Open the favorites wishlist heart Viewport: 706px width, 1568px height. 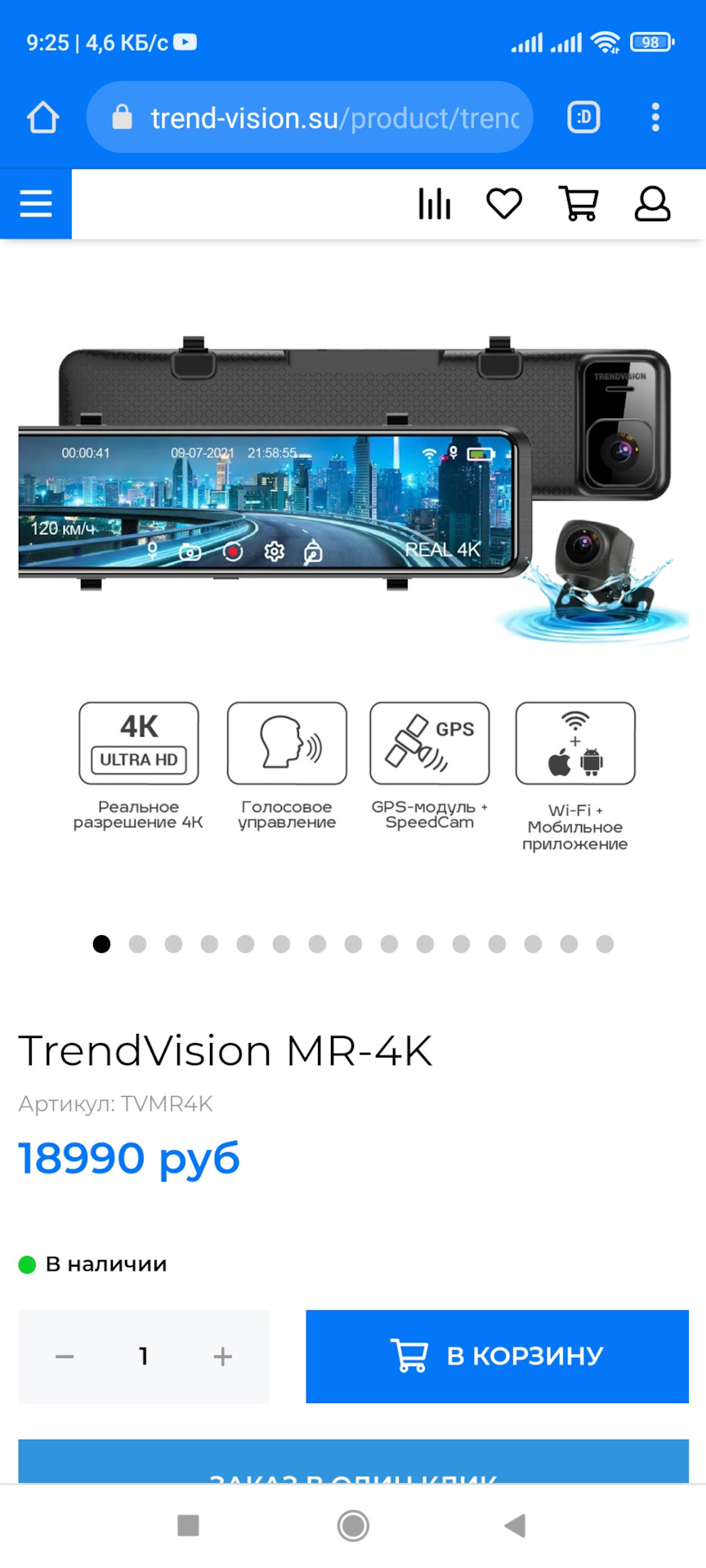pyautogui.click(x=504, y=203)
